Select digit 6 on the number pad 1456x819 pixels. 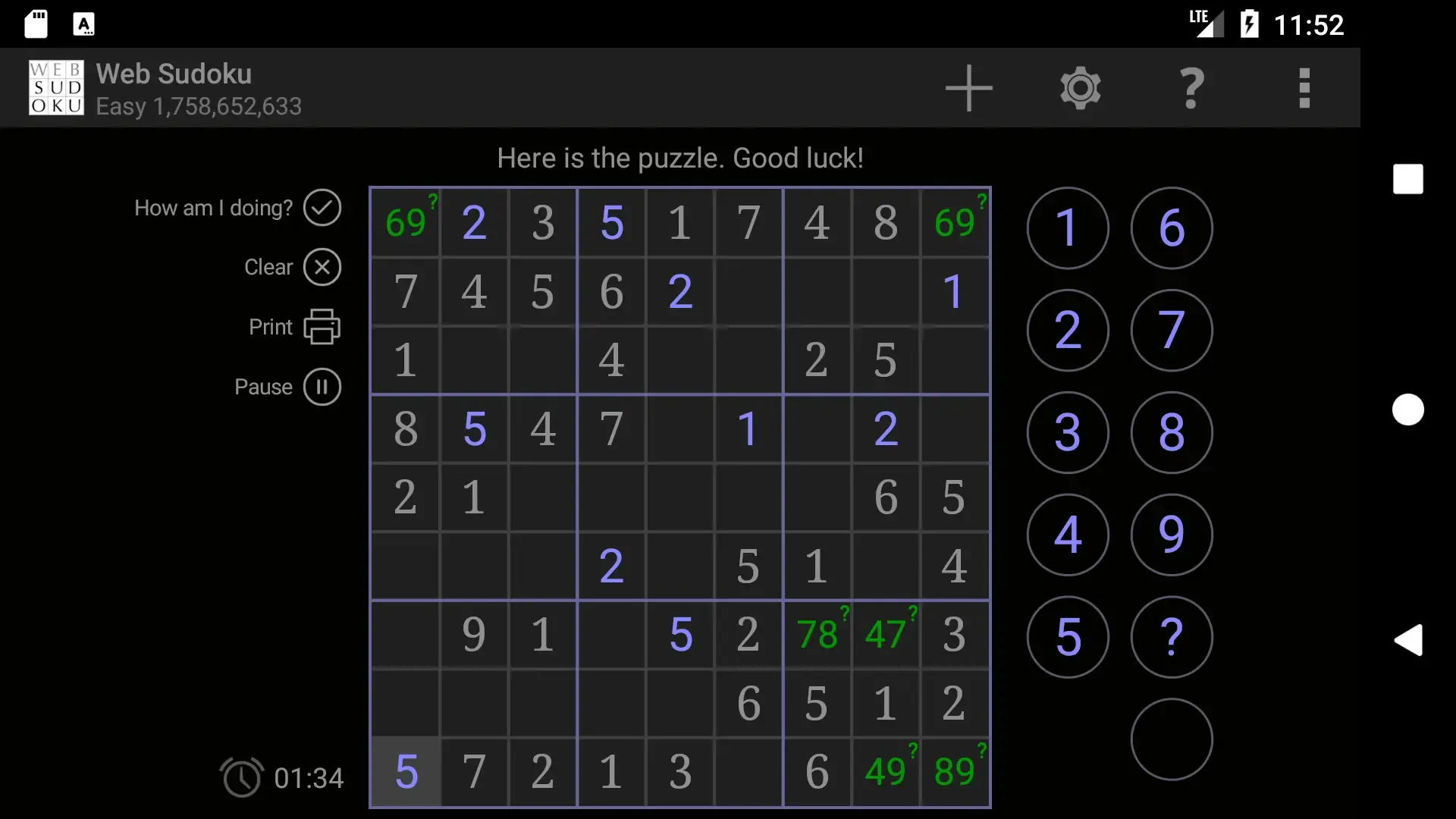point(1172,227)
